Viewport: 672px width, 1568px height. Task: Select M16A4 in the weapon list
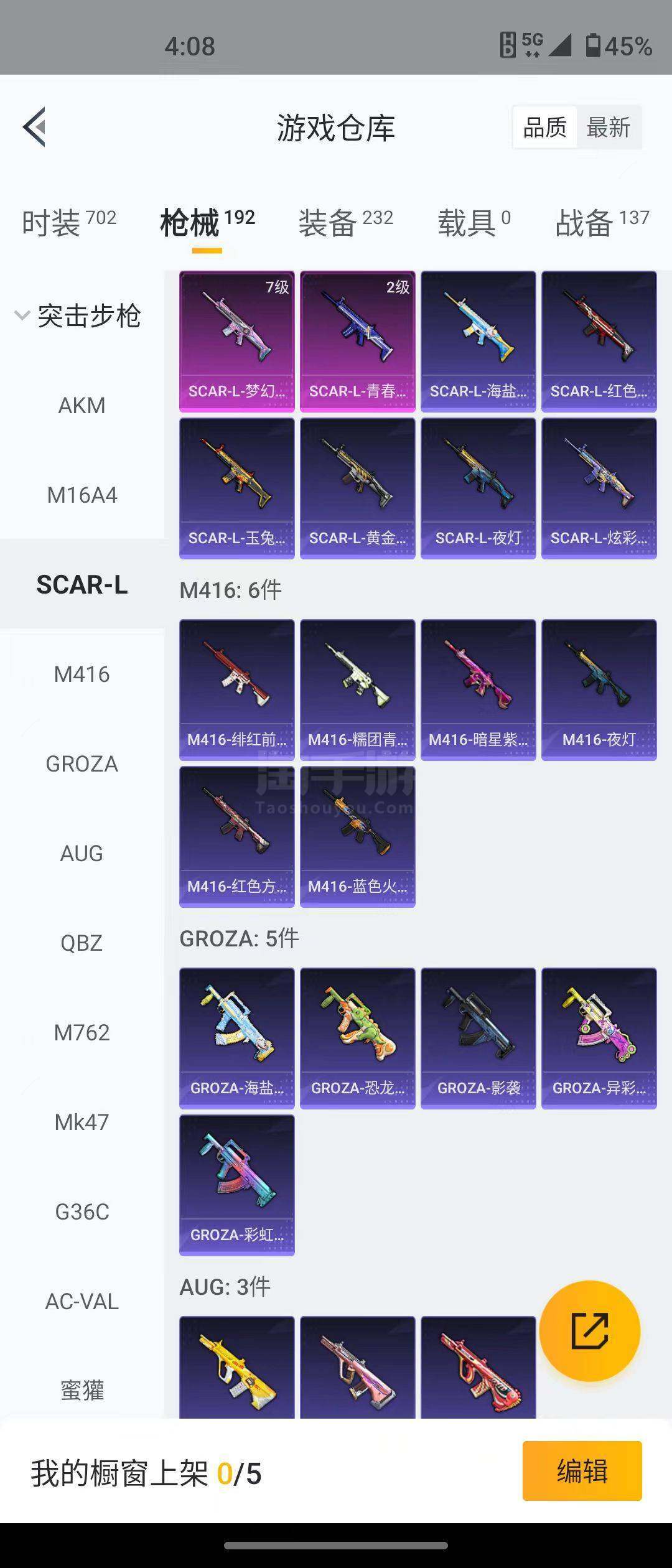click(x=82, y=495)
